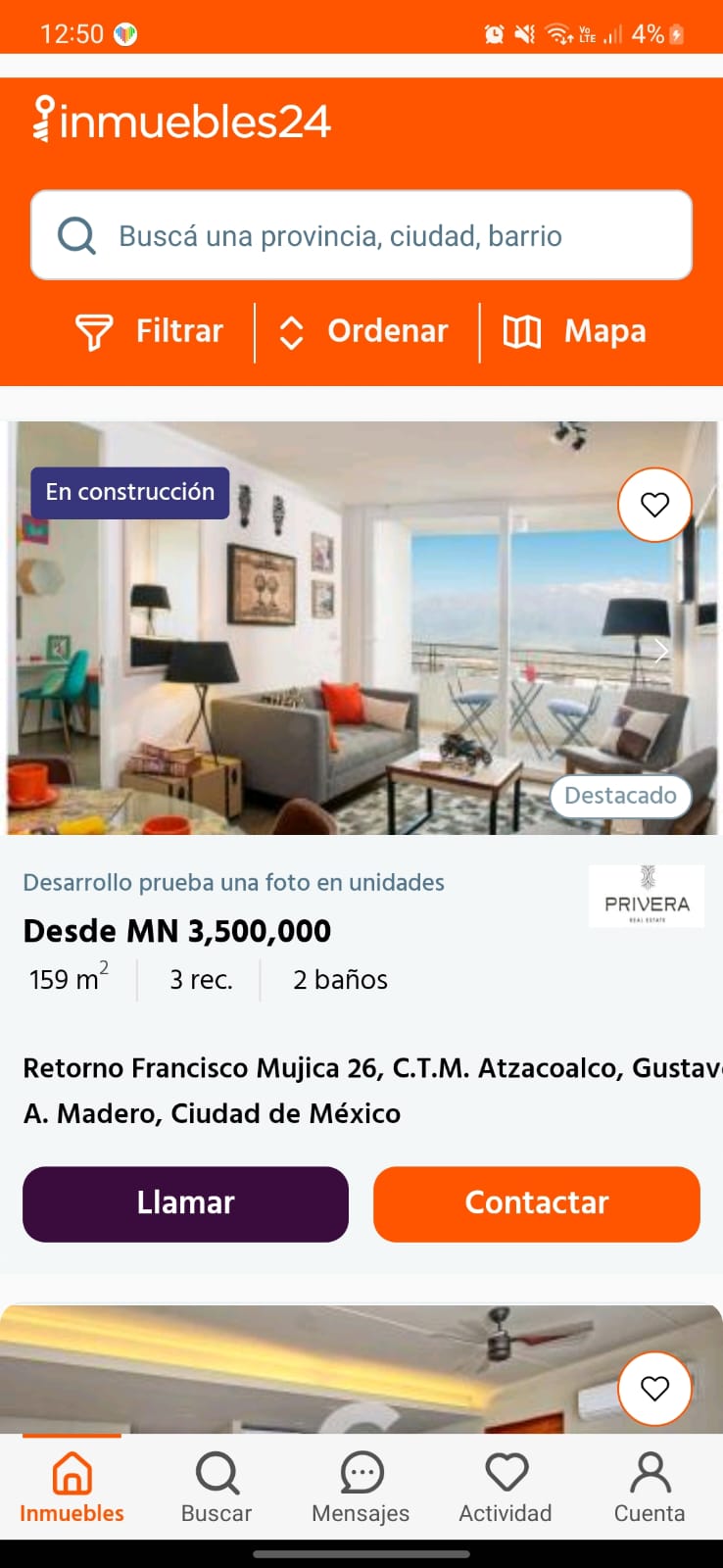
Task: Switch to Mapa map view
Action: click(575, 331)
